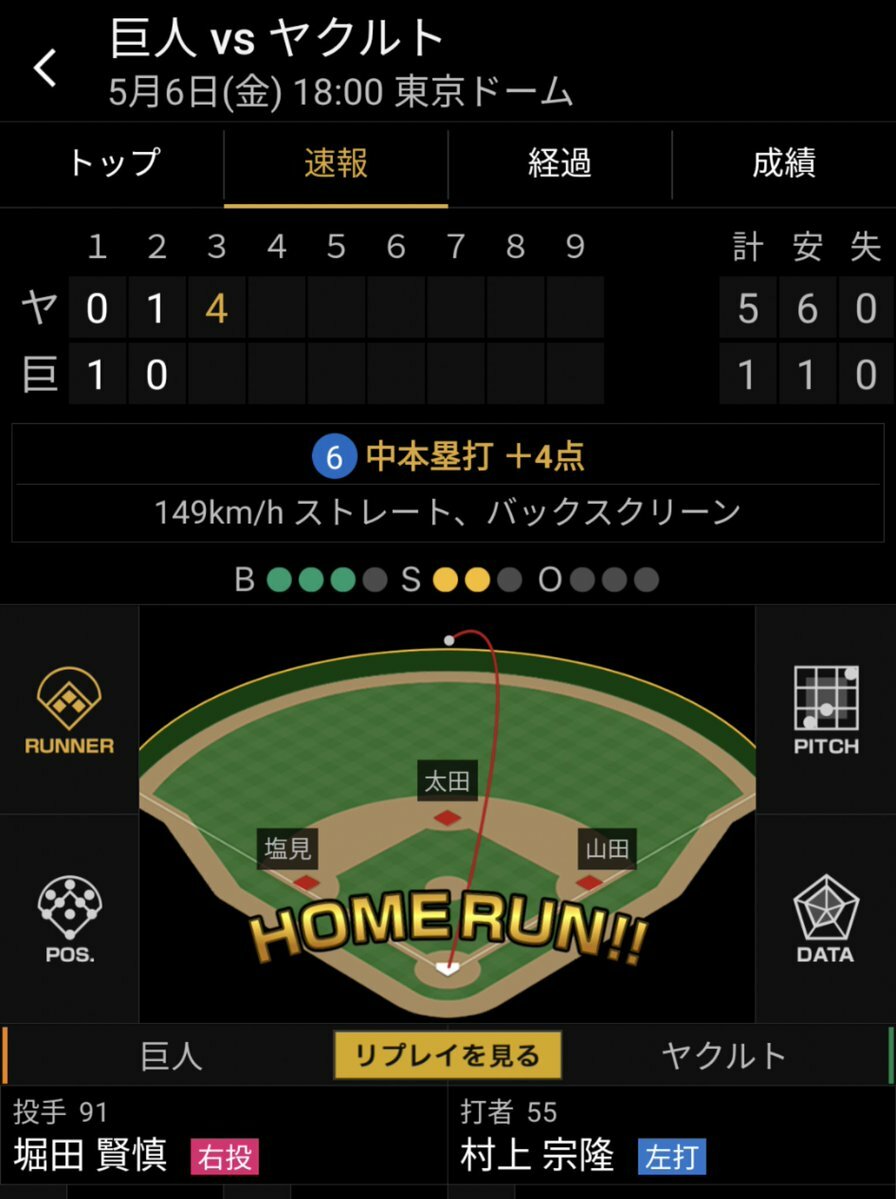Open the POS. fielding positions view
This screenshot has height=1199, width=896.
(x=69, y=918)
